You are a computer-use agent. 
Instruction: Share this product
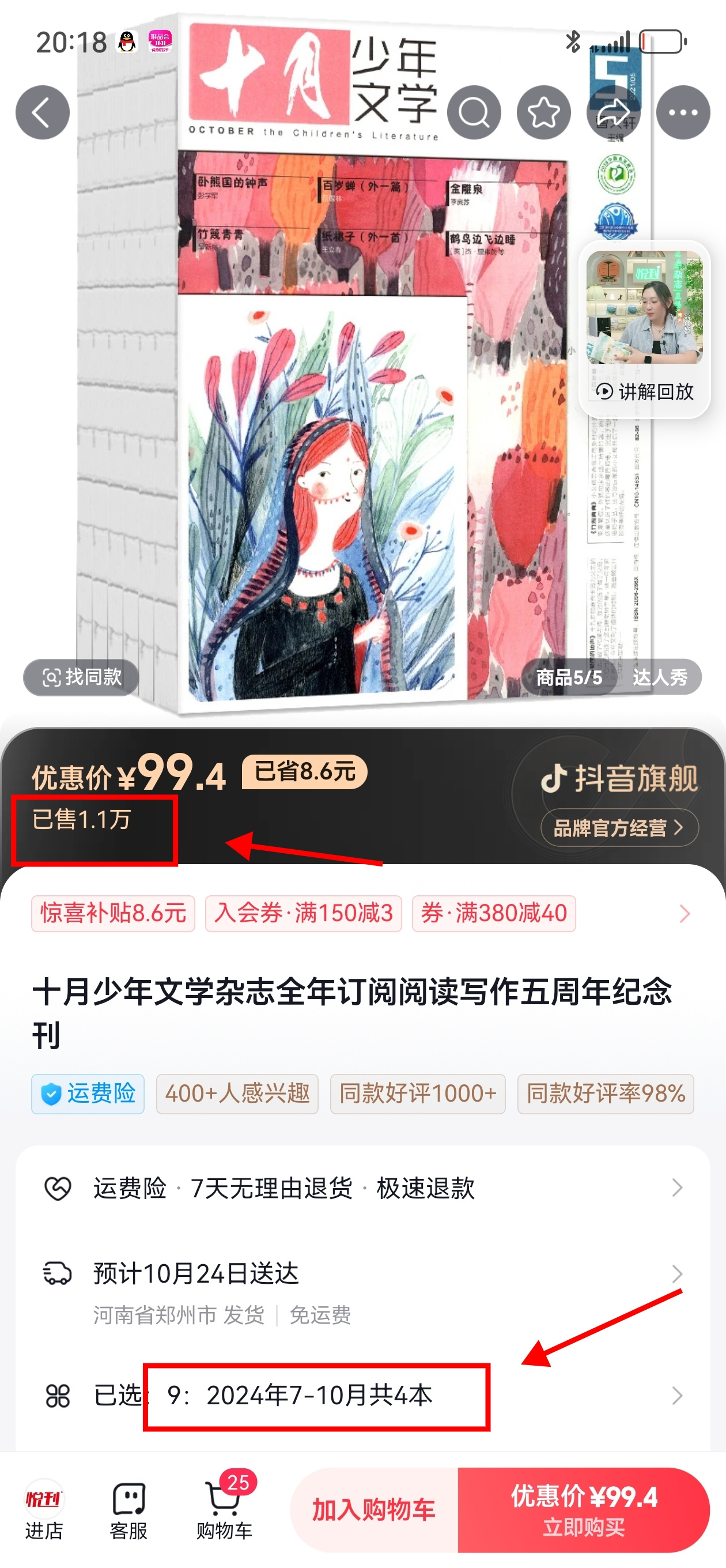click(613, 112)
